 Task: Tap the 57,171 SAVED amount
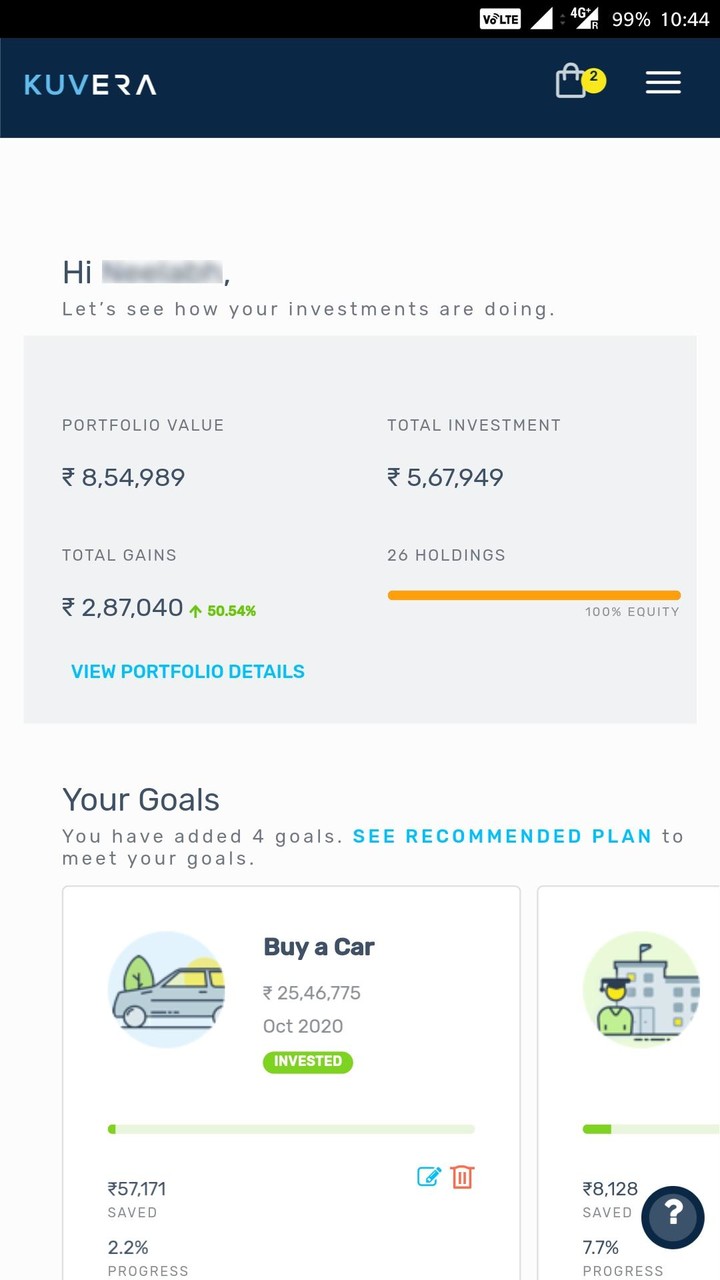pyautogui.click(x=134, y=1189)
